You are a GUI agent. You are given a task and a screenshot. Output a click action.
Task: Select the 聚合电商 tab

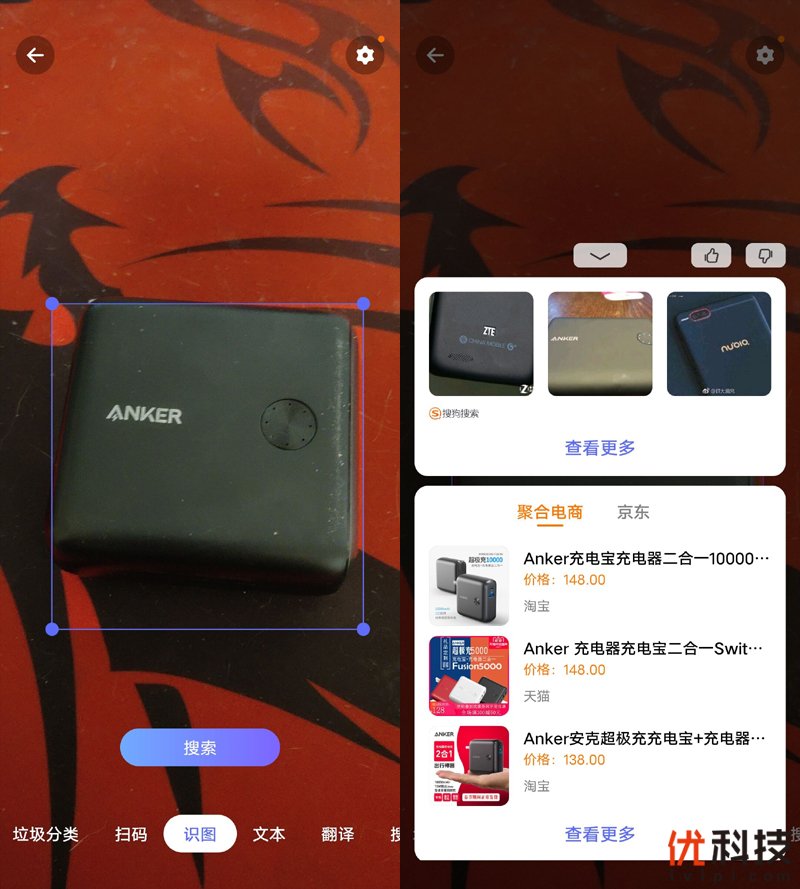(548, 512)
